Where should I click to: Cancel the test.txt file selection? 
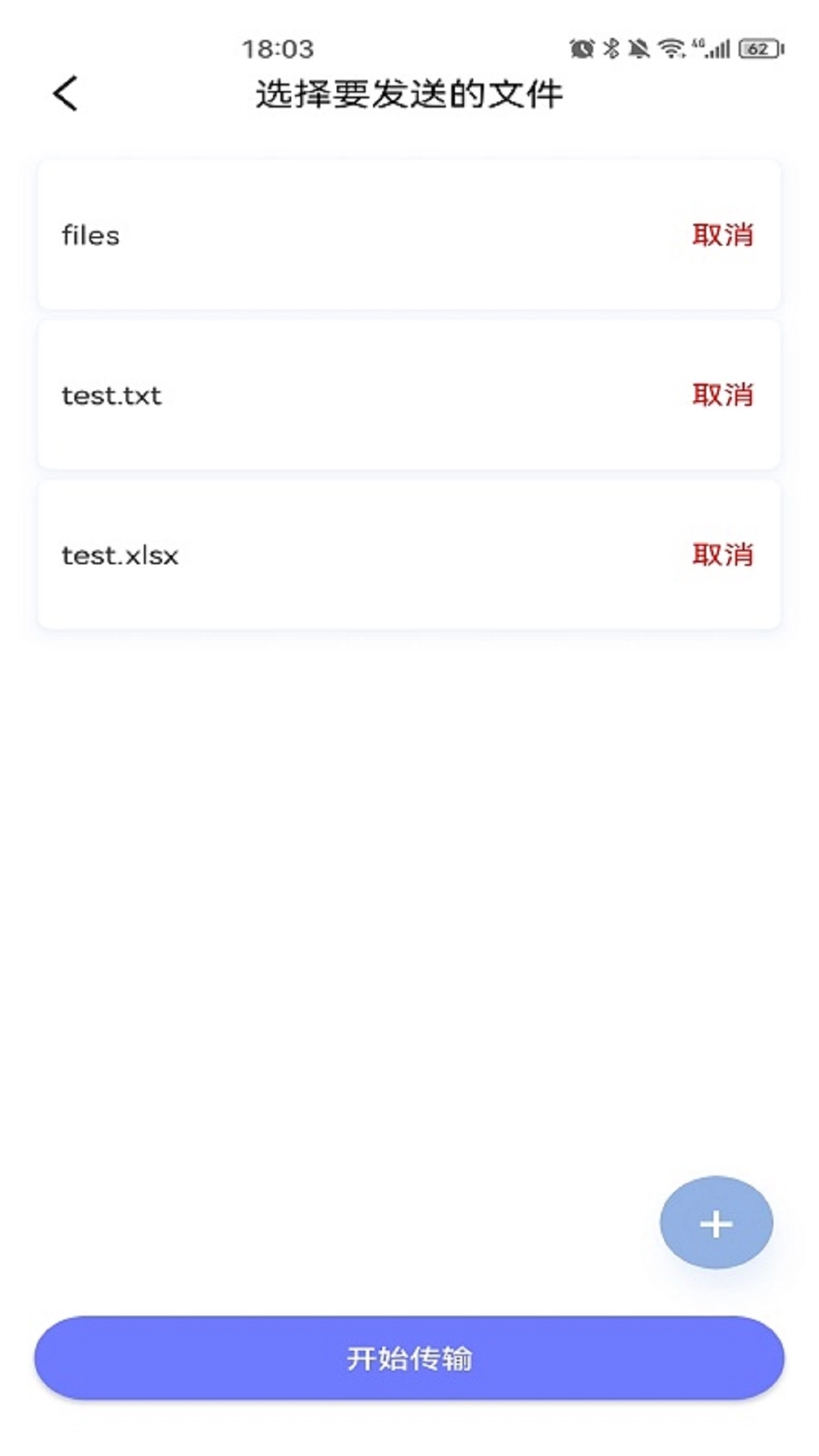[723, 396]
